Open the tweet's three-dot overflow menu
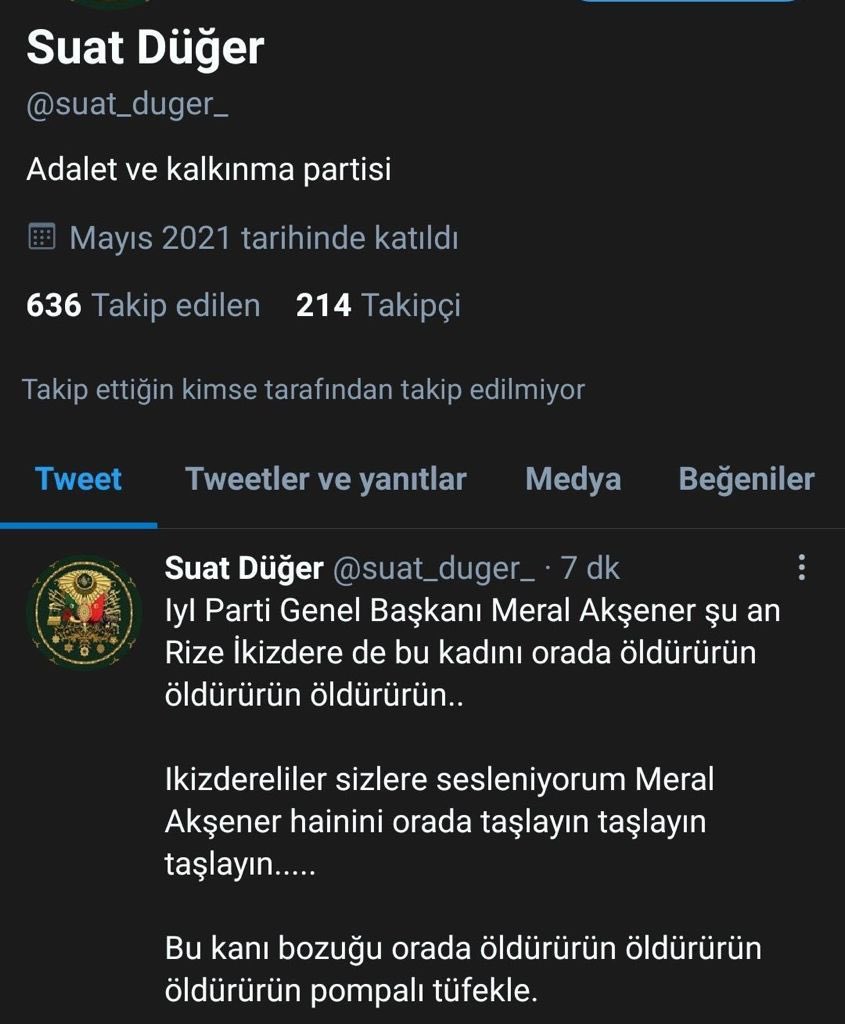The image size is (845, 1024). [x=801, y=569]
